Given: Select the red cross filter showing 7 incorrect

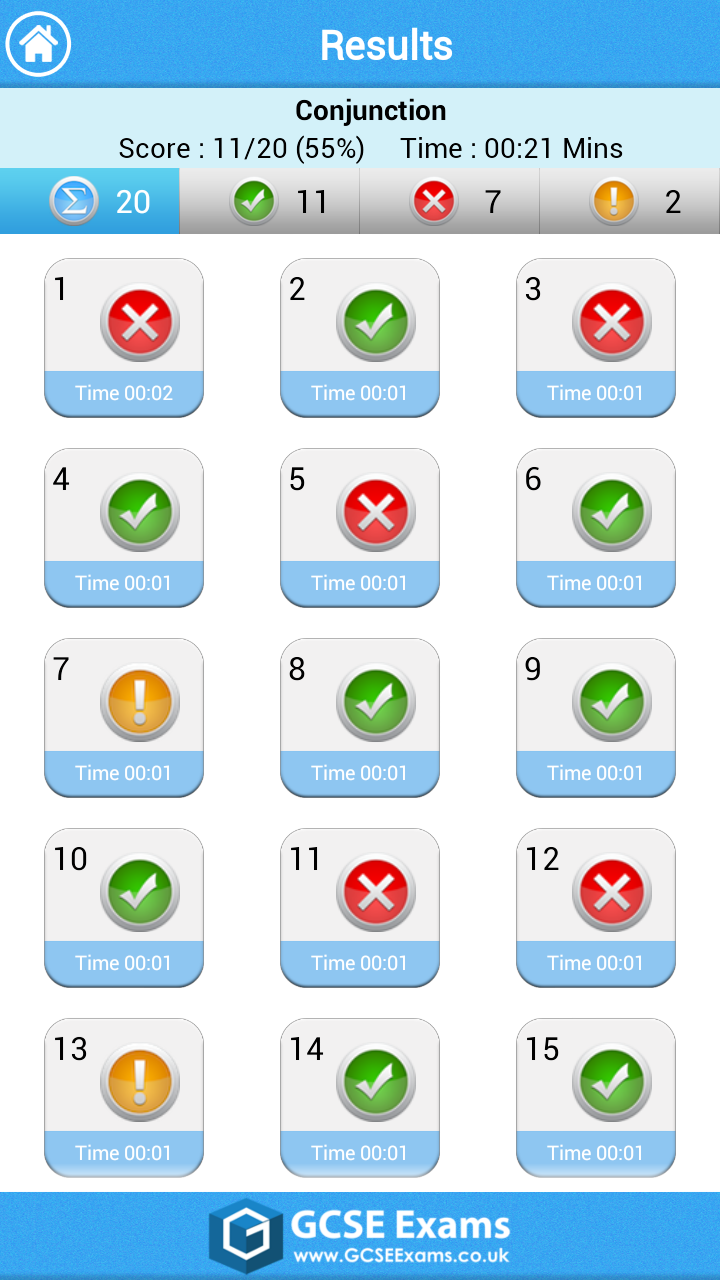Looking at the screenshot, I should (x=450, y=200).
